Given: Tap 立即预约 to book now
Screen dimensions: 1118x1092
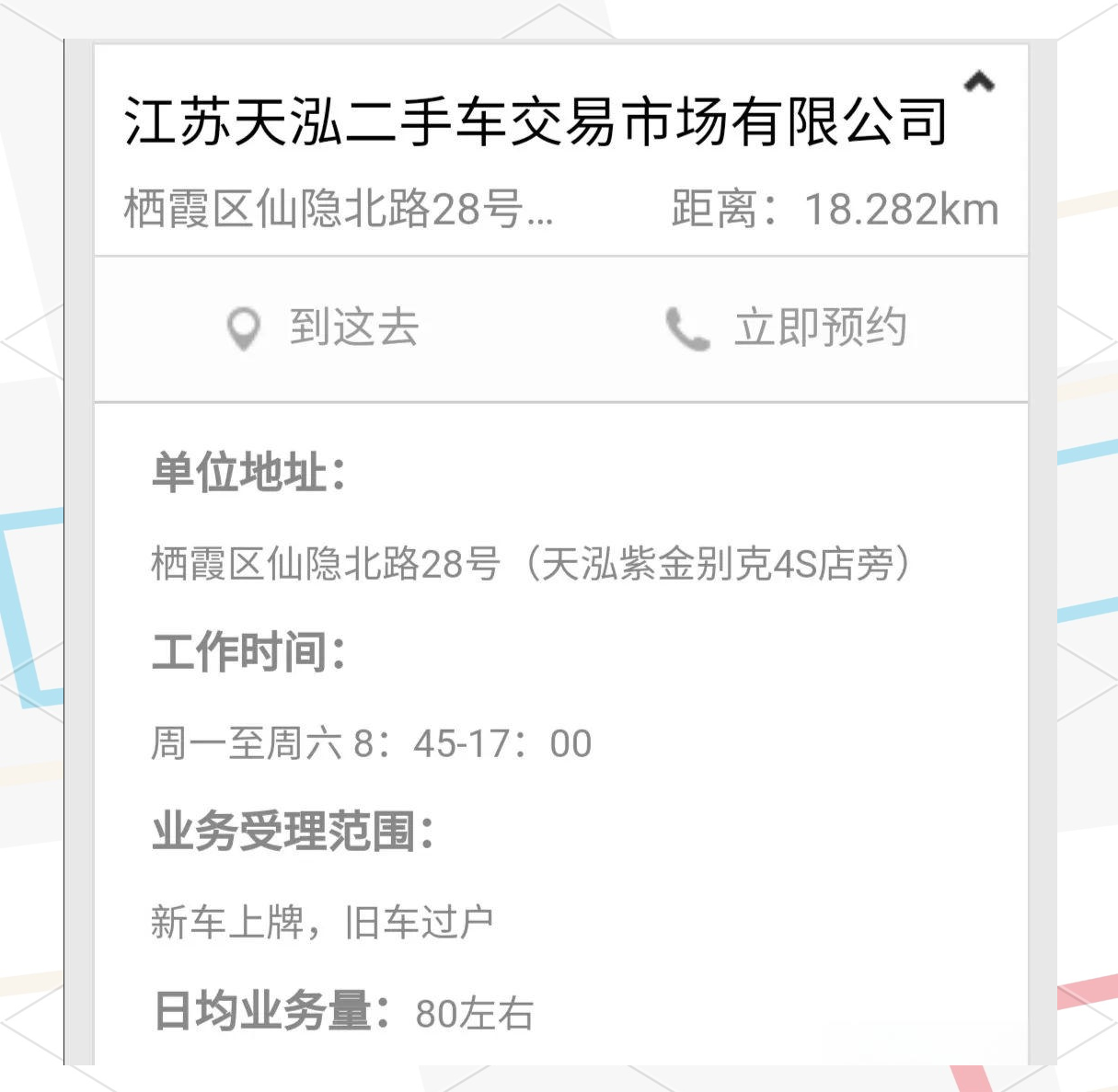Looking at the screenshot, I should coord(787,328).
